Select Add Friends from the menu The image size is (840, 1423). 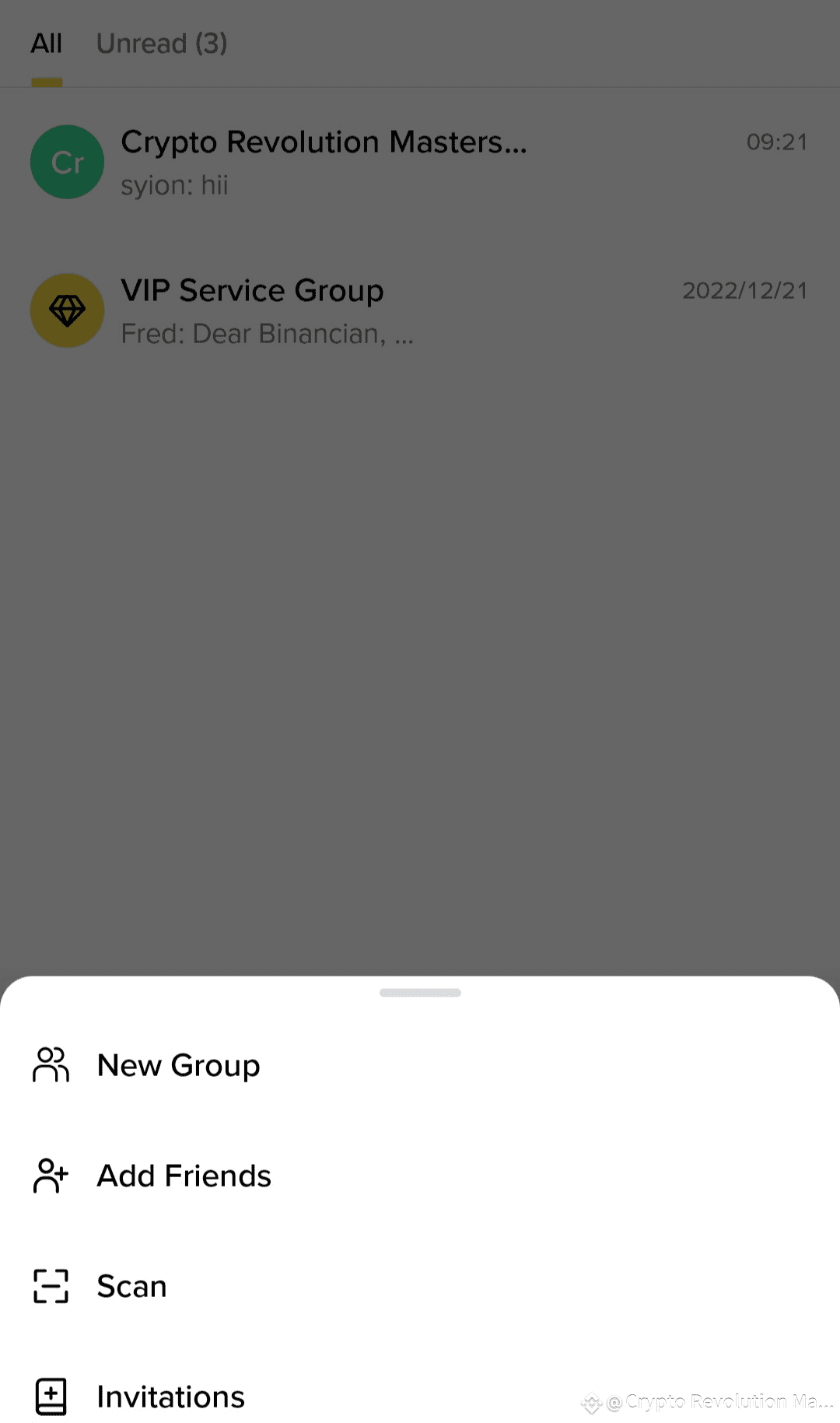pos(184,1177)
